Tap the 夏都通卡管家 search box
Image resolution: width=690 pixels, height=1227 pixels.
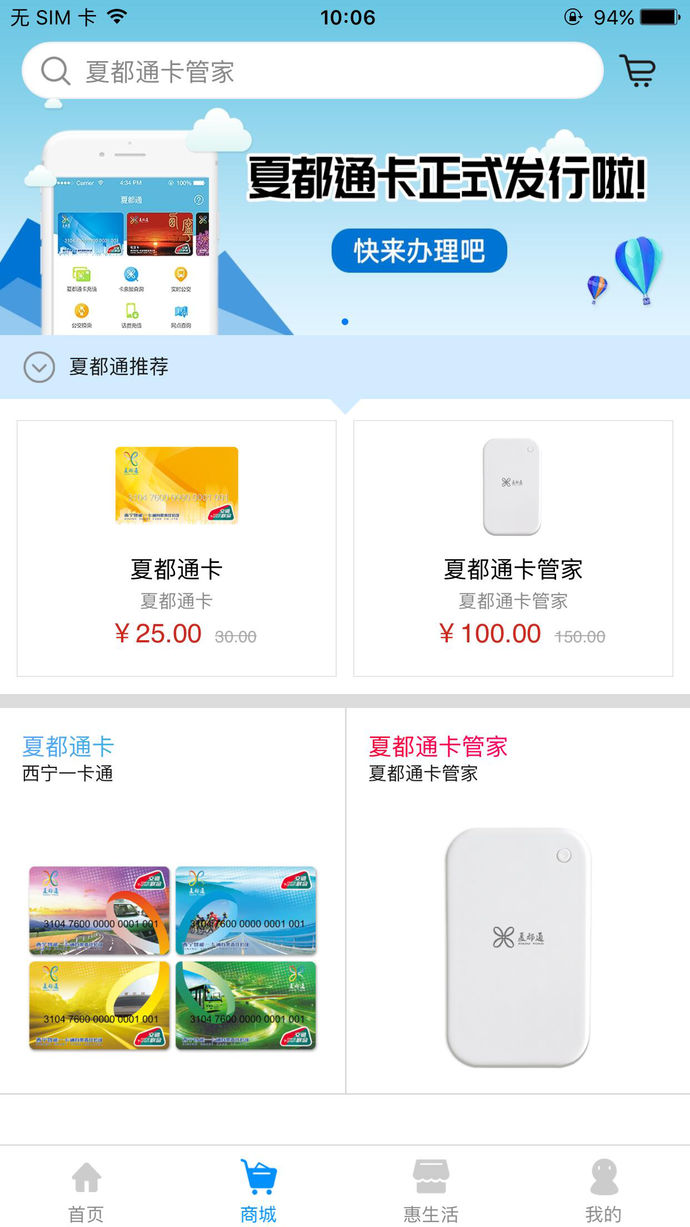(x=312, y=71)
